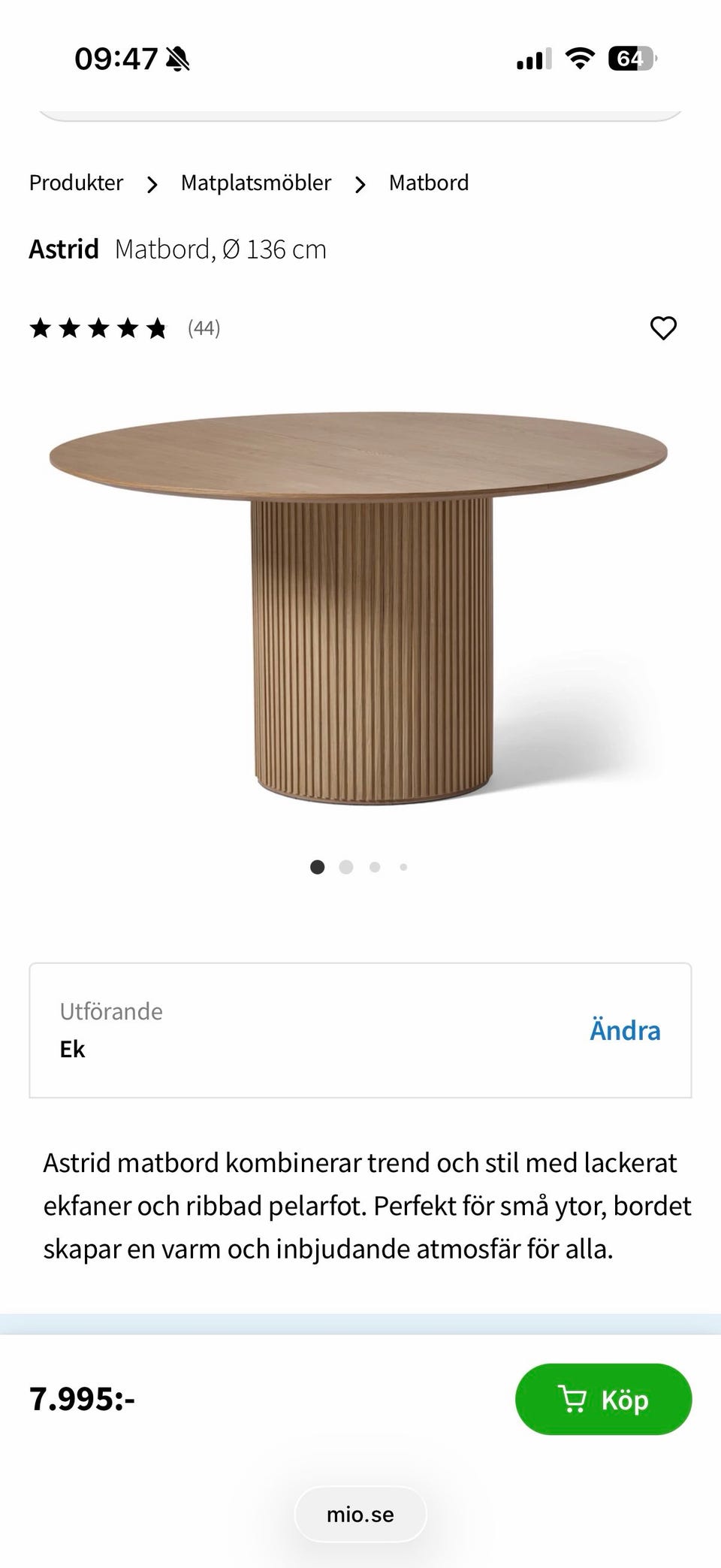Open the Utförande Ek selection box

coord(360,1029)
